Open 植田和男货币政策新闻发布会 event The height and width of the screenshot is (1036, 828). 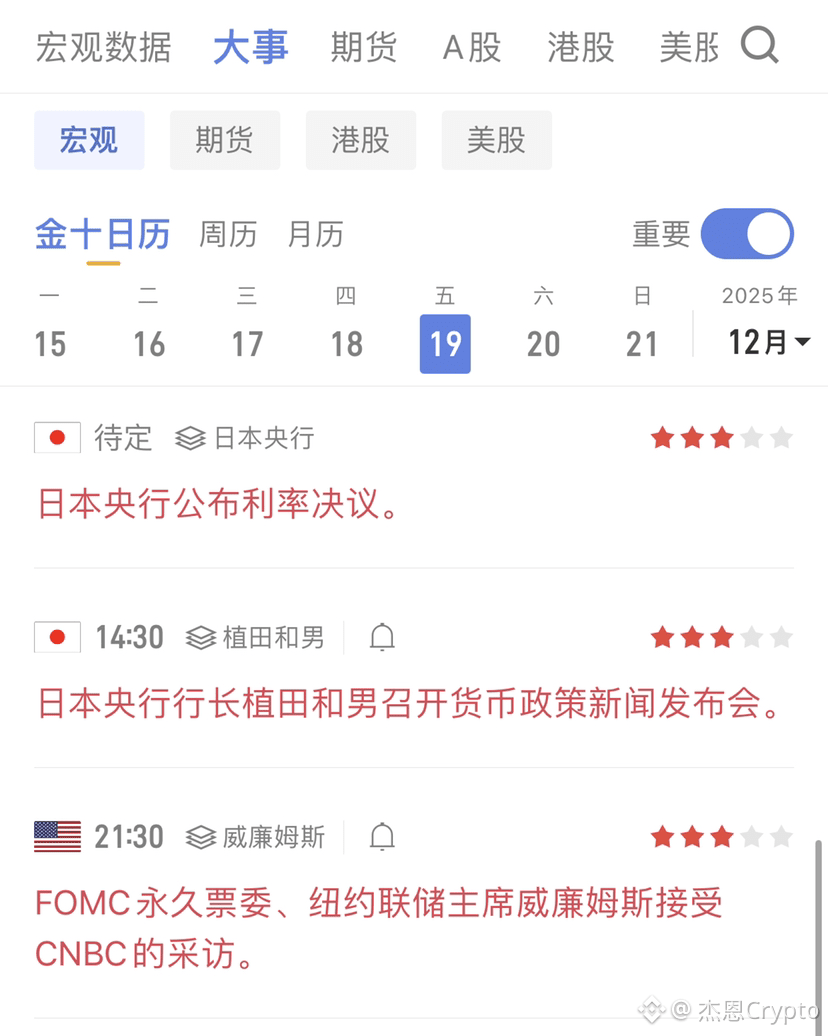pos(410,703)
